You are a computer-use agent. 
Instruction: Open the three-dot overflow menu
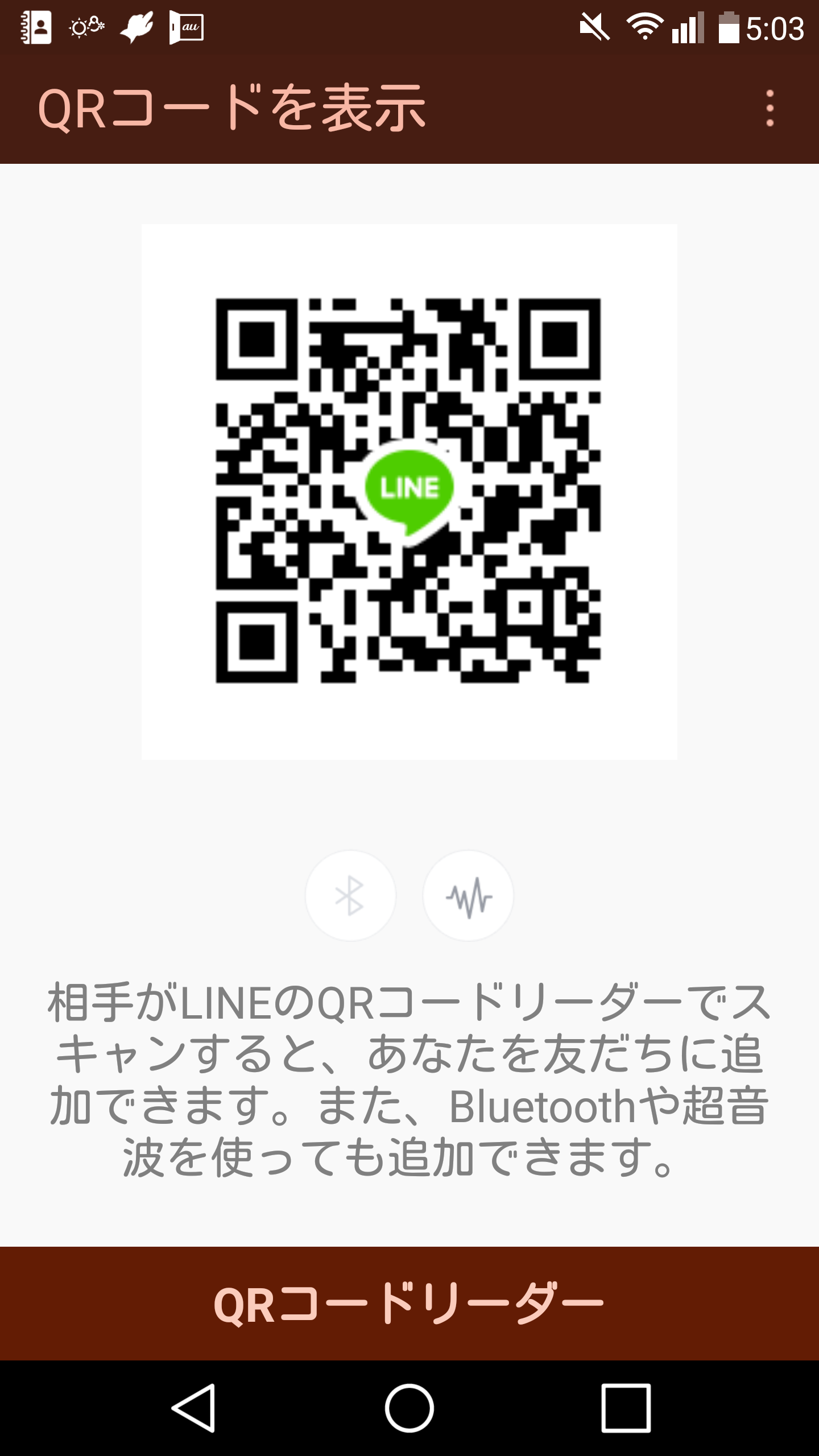[770, 108]
